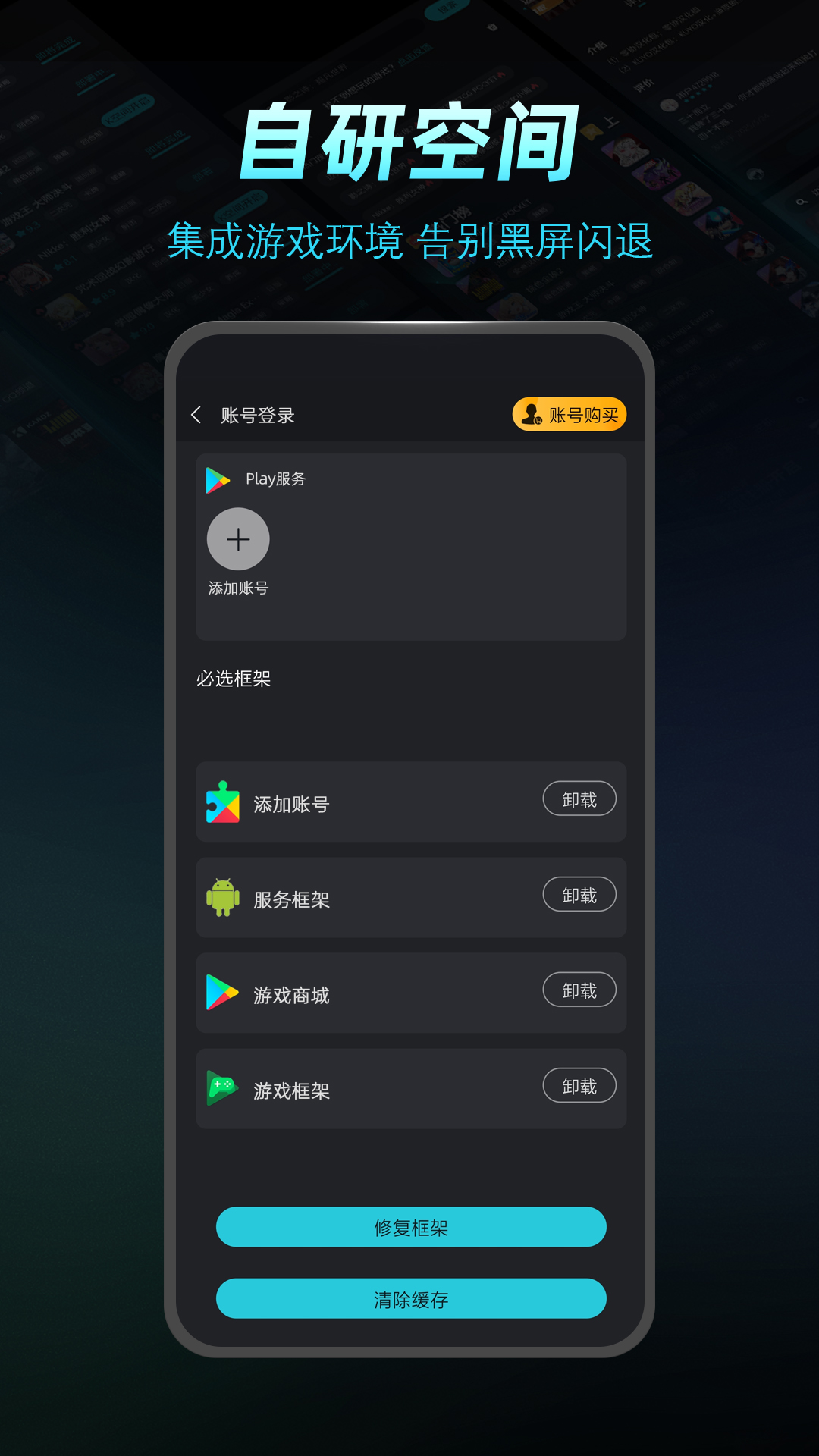Uninstall 游戏商城 with its 卸载 button
The image size is (819, 1456).
click(579, 990)
